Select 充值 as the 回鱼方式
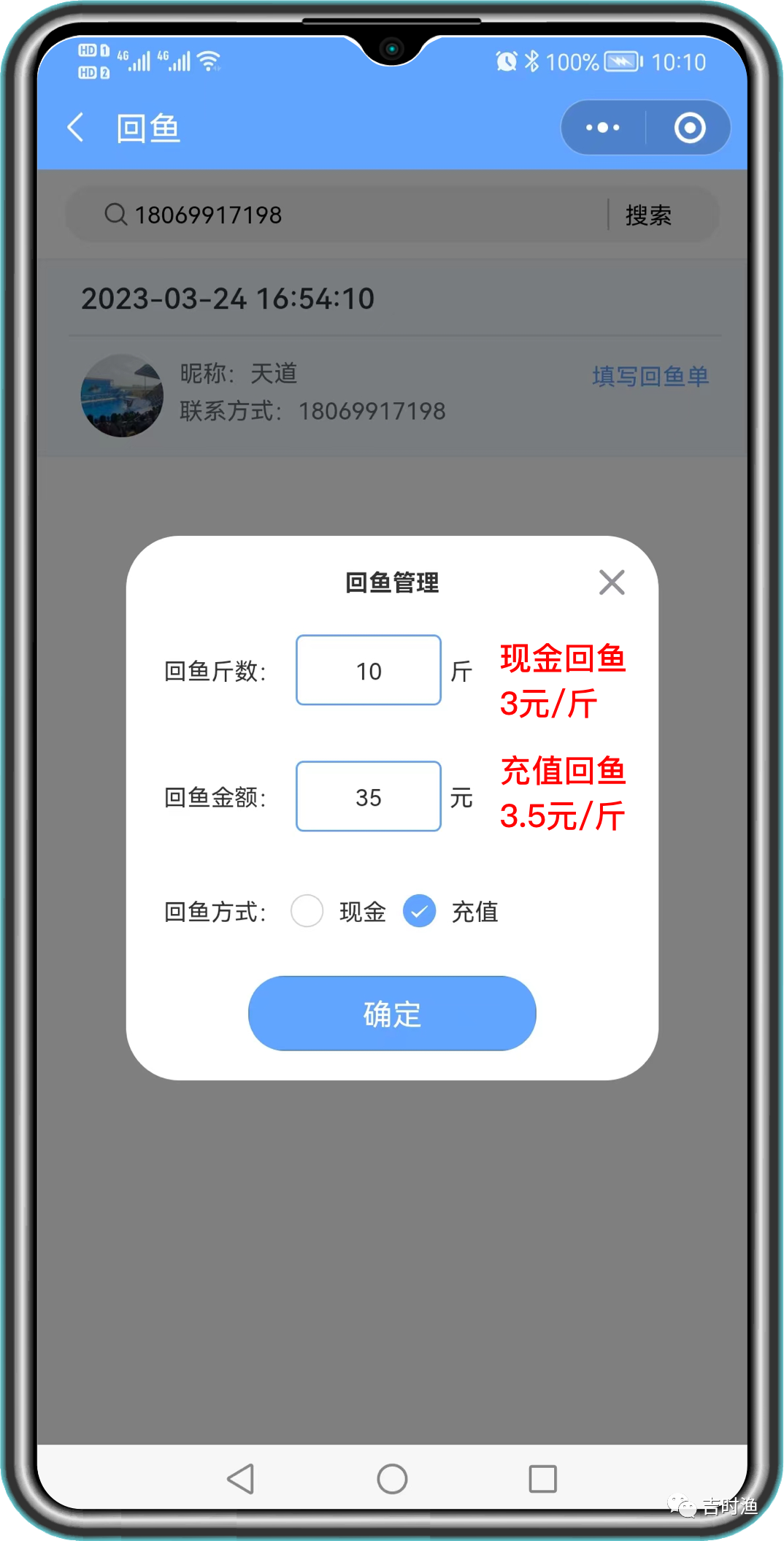784x1541 pixels. pyautogui.click(x=420, y=911)
